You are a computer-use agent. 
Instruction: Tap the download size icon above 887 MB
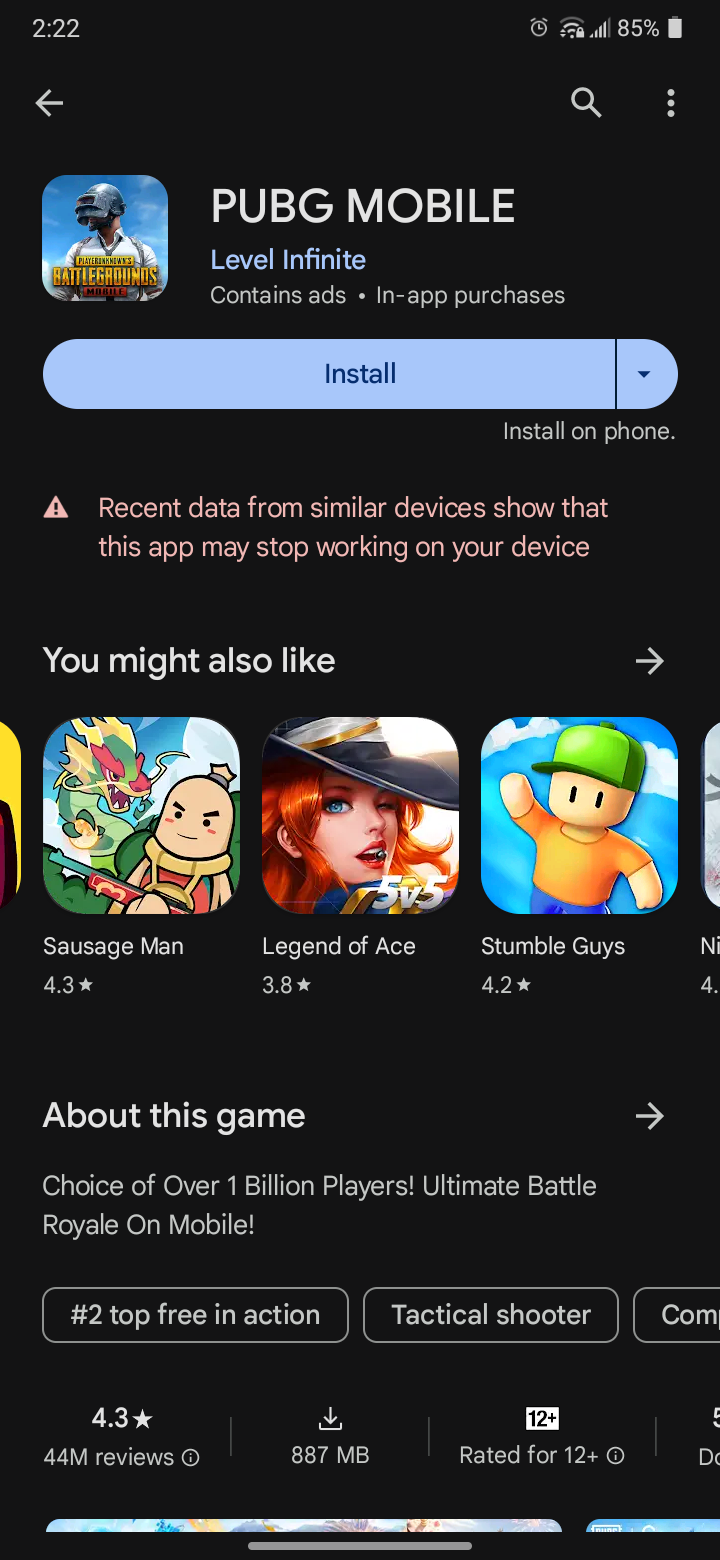[x=330, y=1416]
